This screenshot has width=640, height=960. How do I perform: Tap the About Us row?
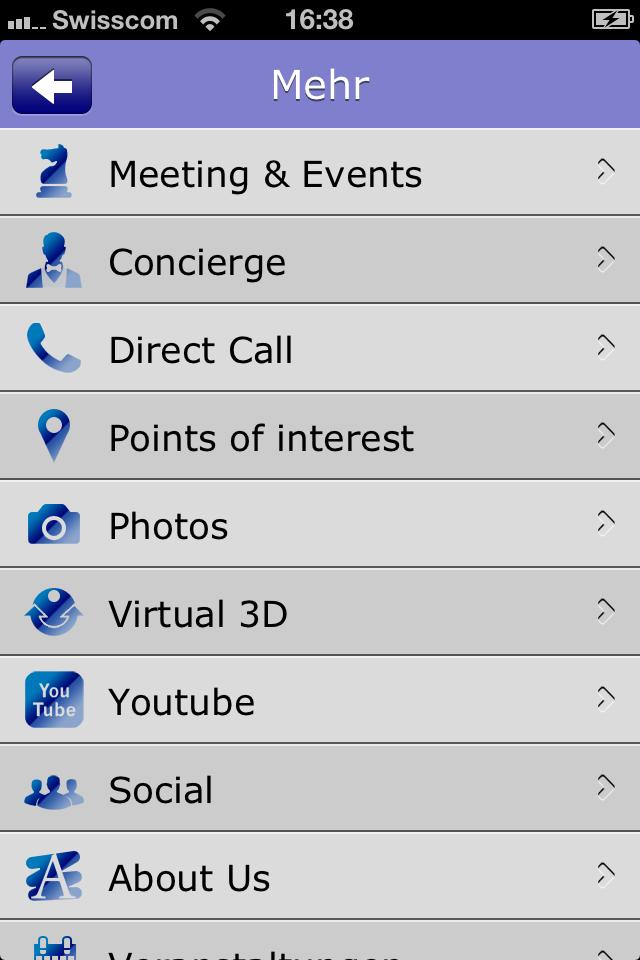[x=320, y=877]
